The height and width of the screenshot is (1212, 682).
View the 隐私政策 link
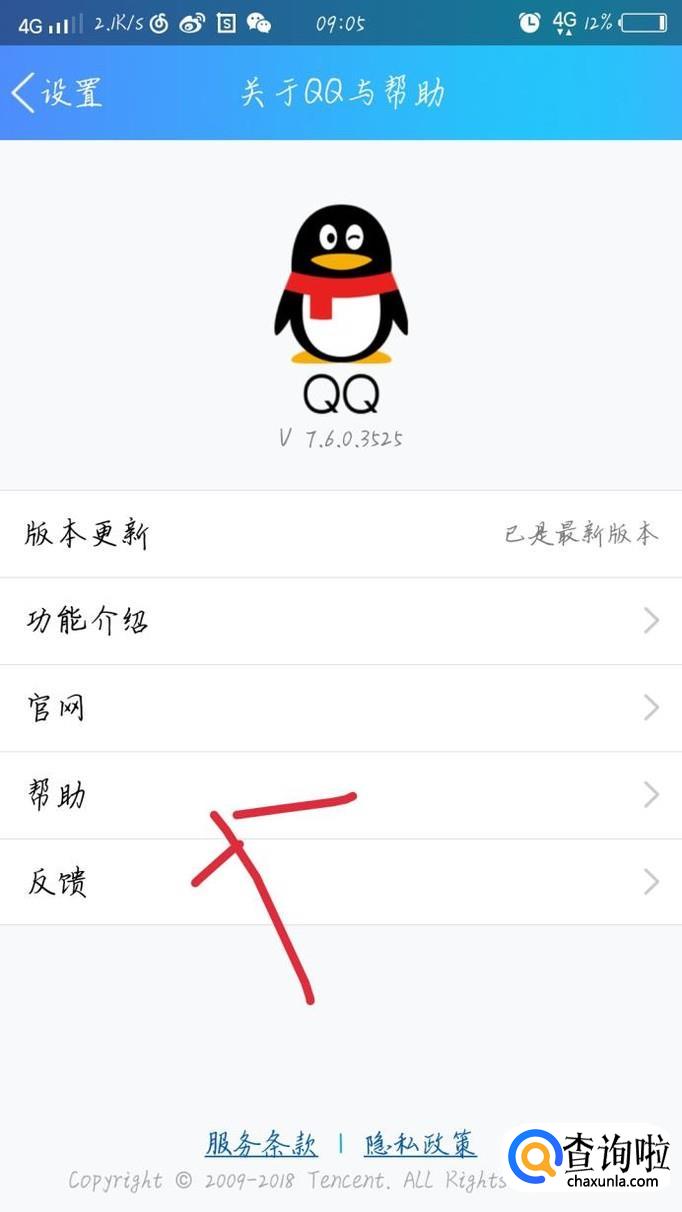[x=420, y=1144]
